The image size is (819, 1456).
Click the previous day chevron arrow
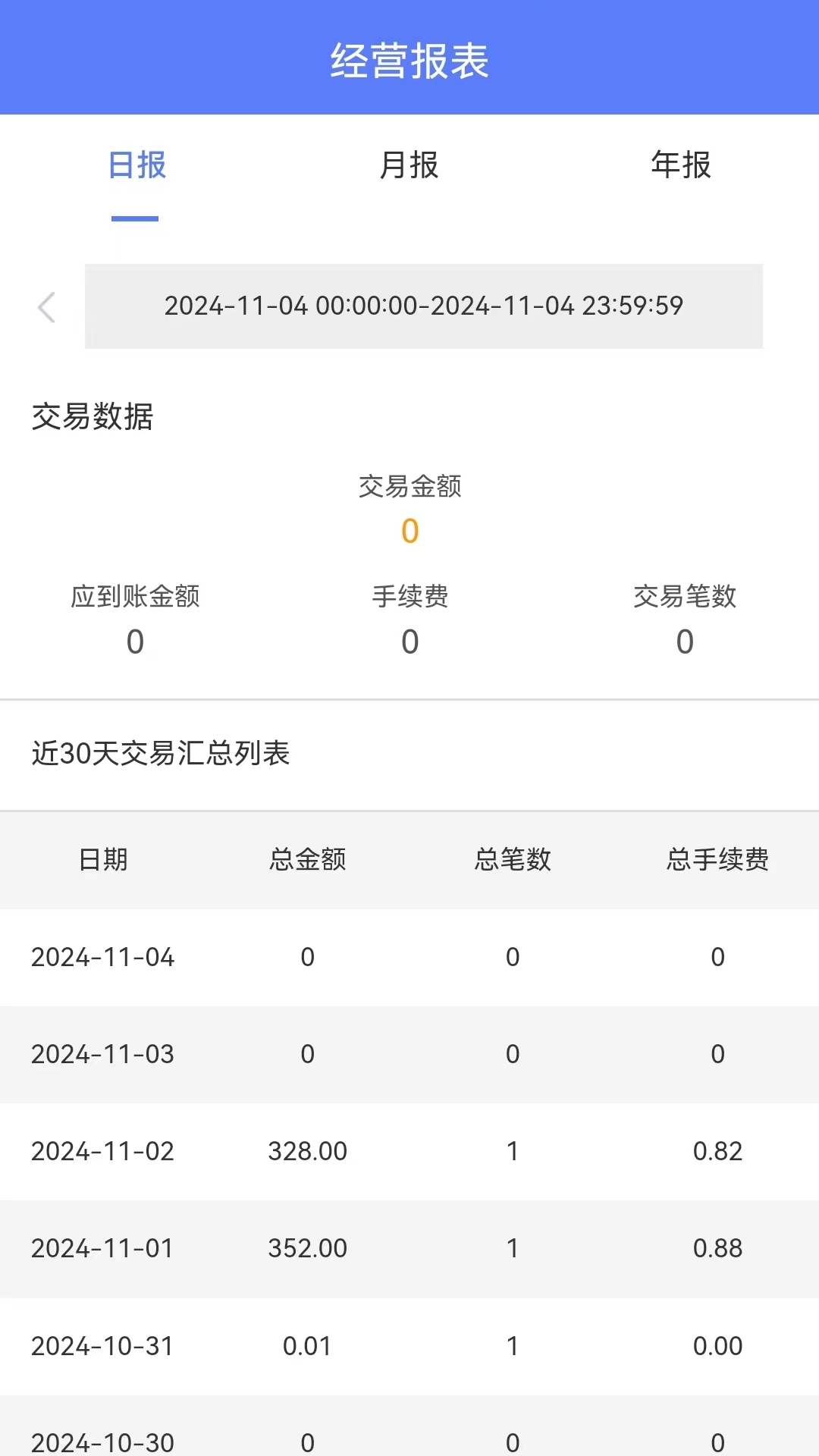click(47, 307)
